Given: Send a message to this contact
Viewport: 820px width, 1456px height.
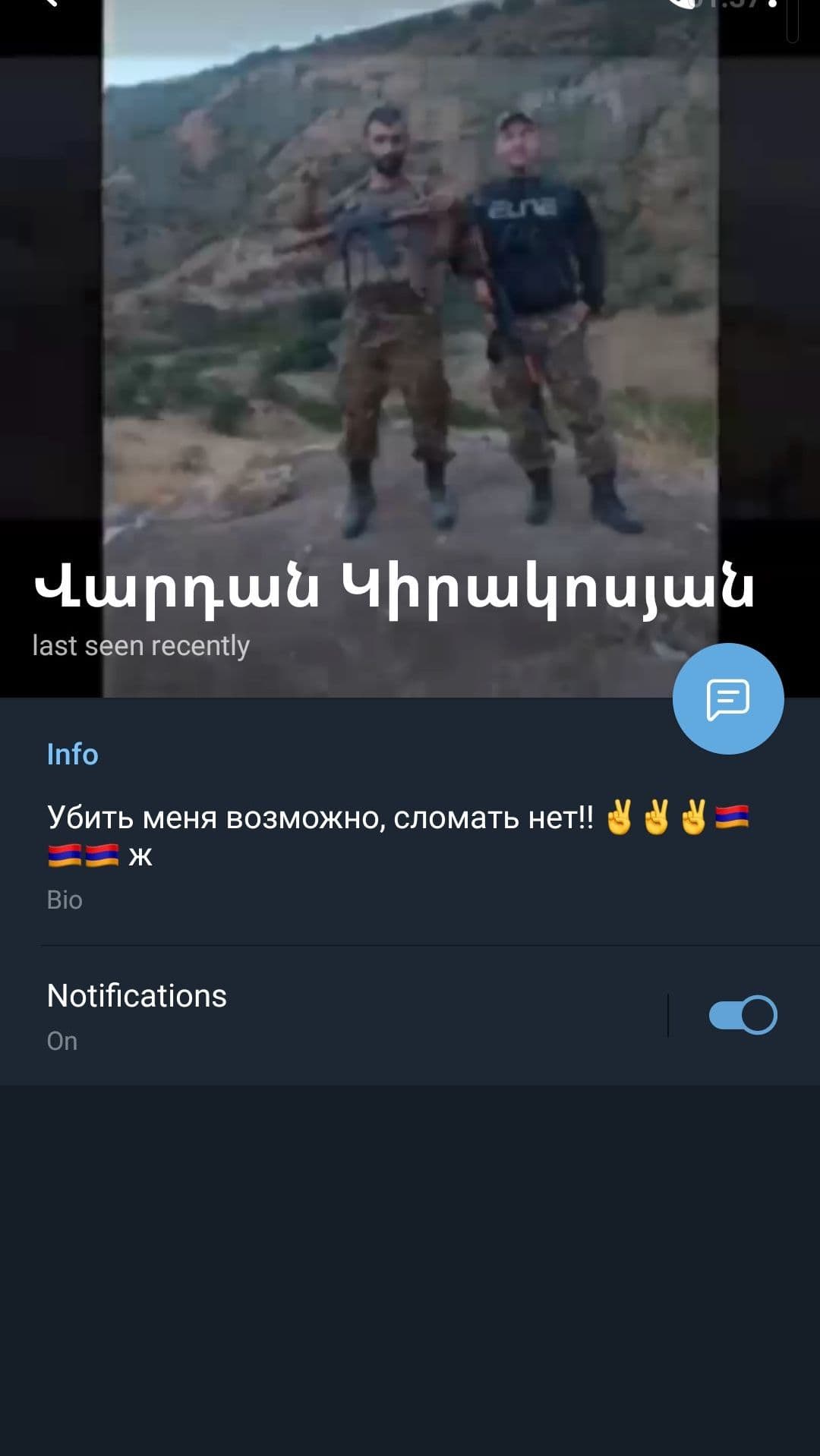Looking at the screenshot, I should (x=727, y=698).
